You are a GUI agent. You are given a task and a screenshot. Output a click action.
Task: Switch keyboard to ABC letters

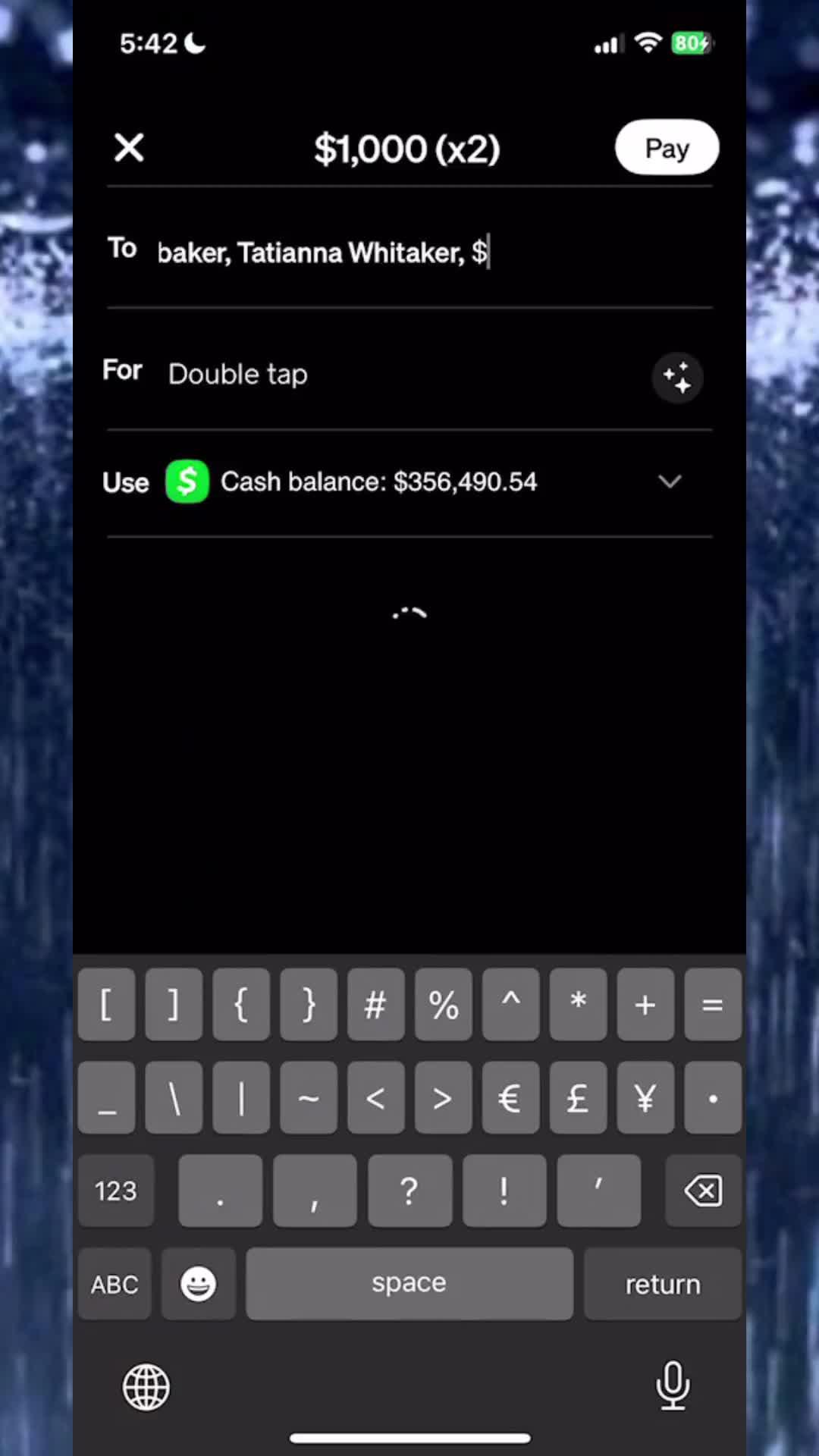pos(115,1284)
